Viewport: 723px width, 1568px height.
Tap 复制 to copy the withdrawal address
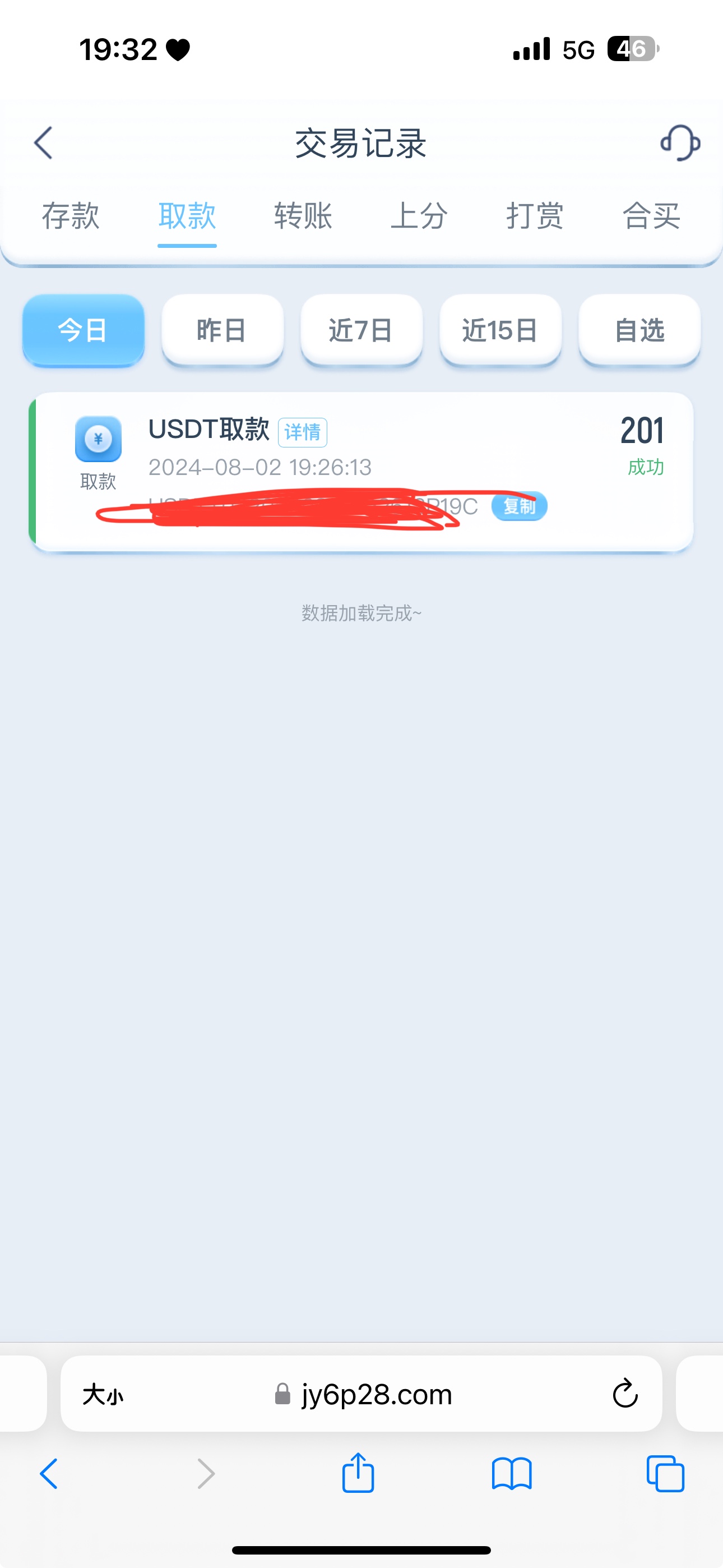point(519,506)
